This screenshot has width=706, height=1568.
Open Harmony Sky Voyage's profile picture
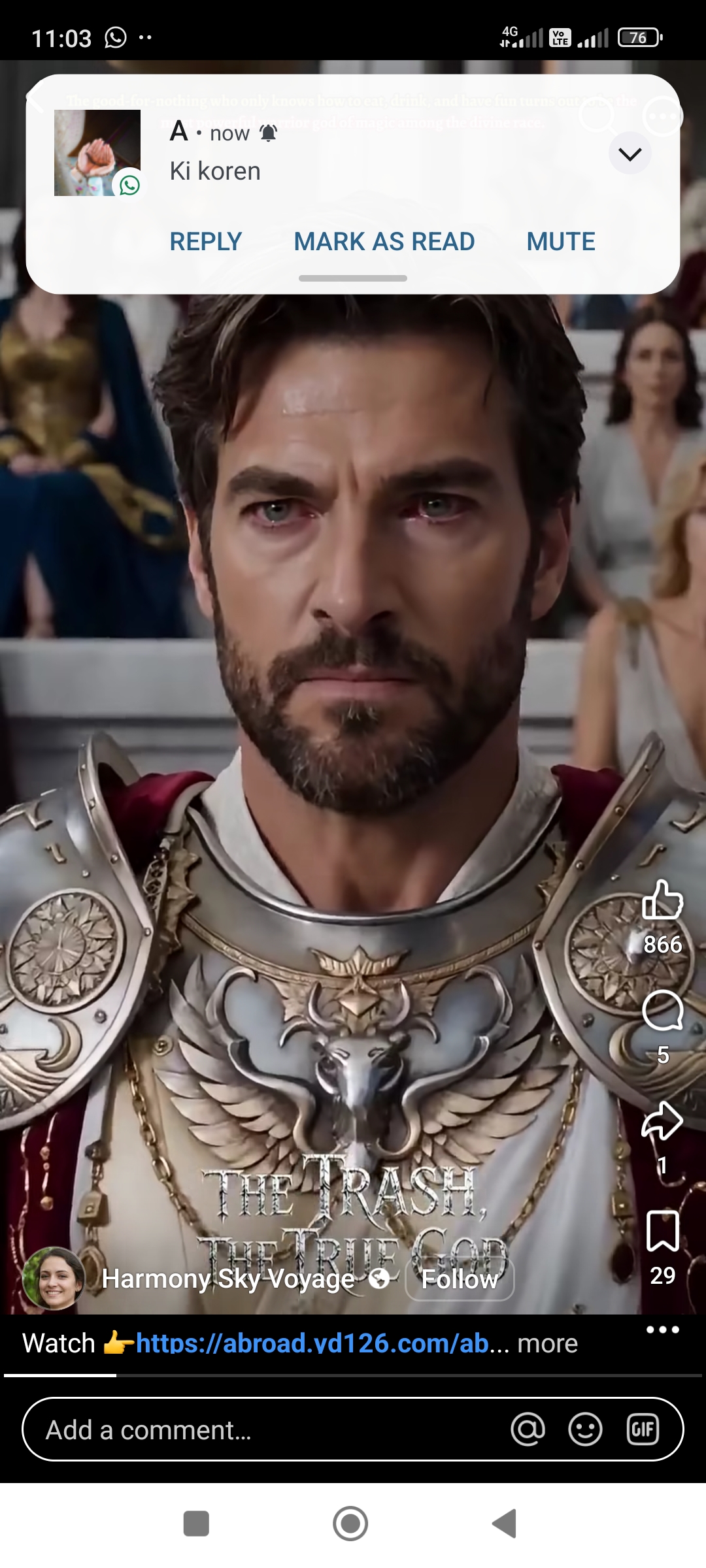click(54, 1279)
